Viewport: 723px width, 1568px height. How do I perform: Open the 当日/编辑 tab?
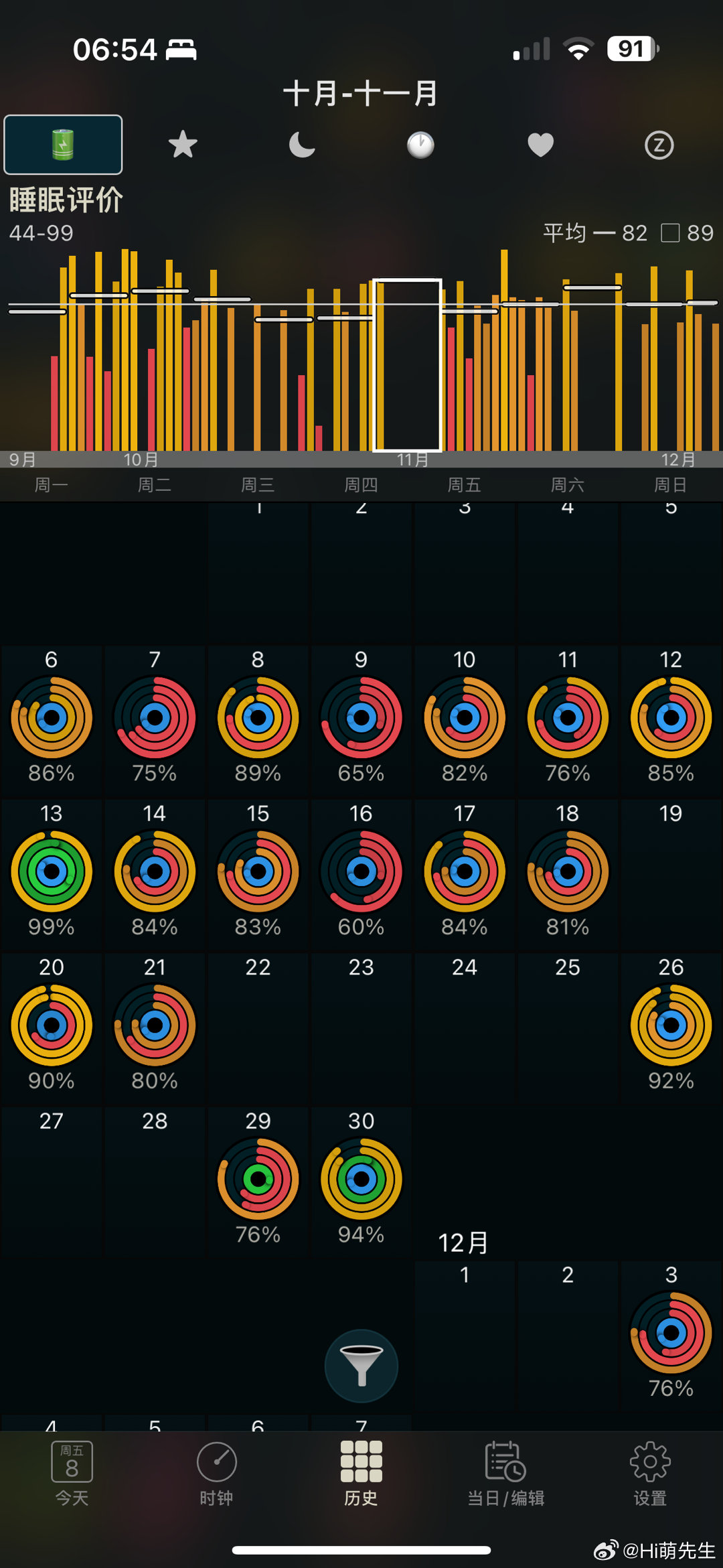pyautogui.click(x=505, y=1473)
